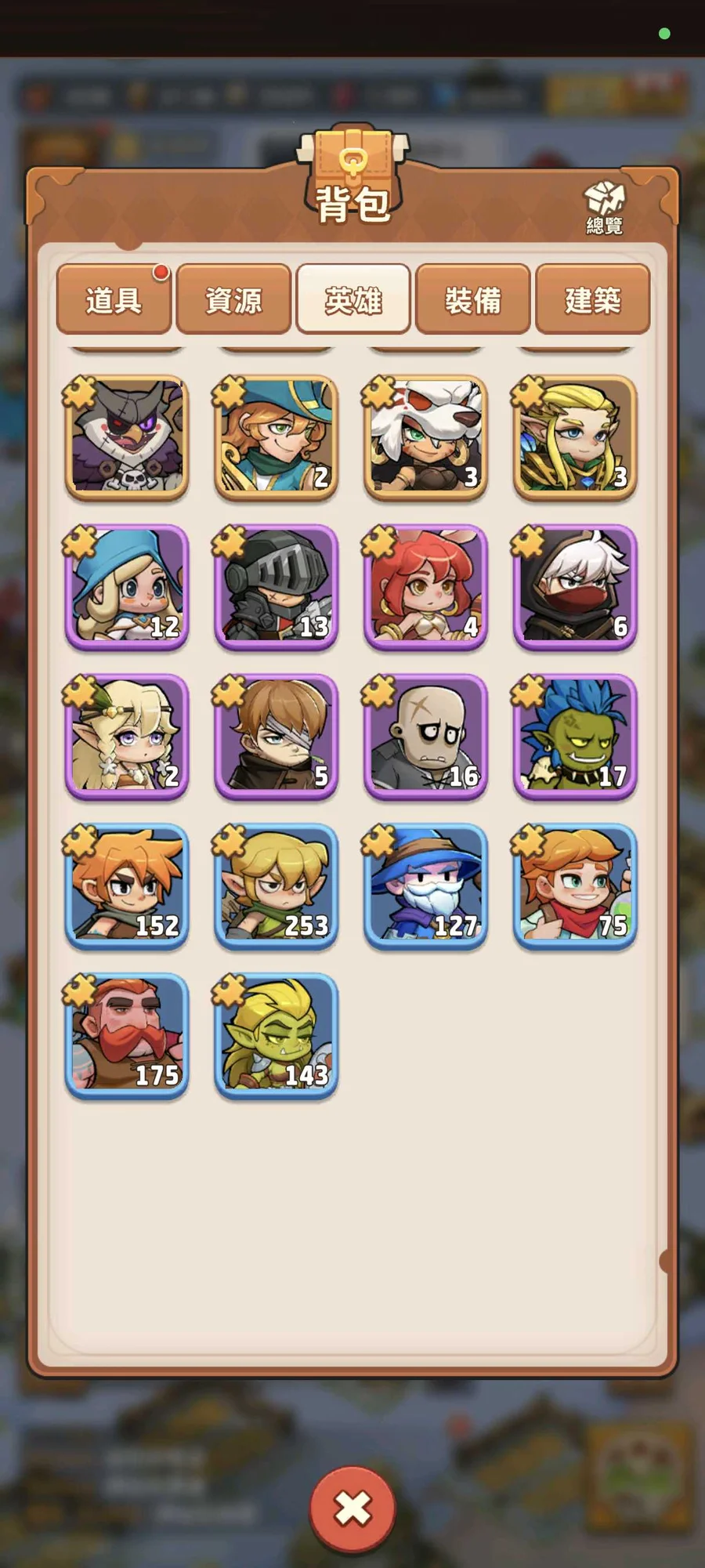705x1568 pixels.
Task: Tap the red scarf hero with 75 shards
Action: [x=575, y=885]
